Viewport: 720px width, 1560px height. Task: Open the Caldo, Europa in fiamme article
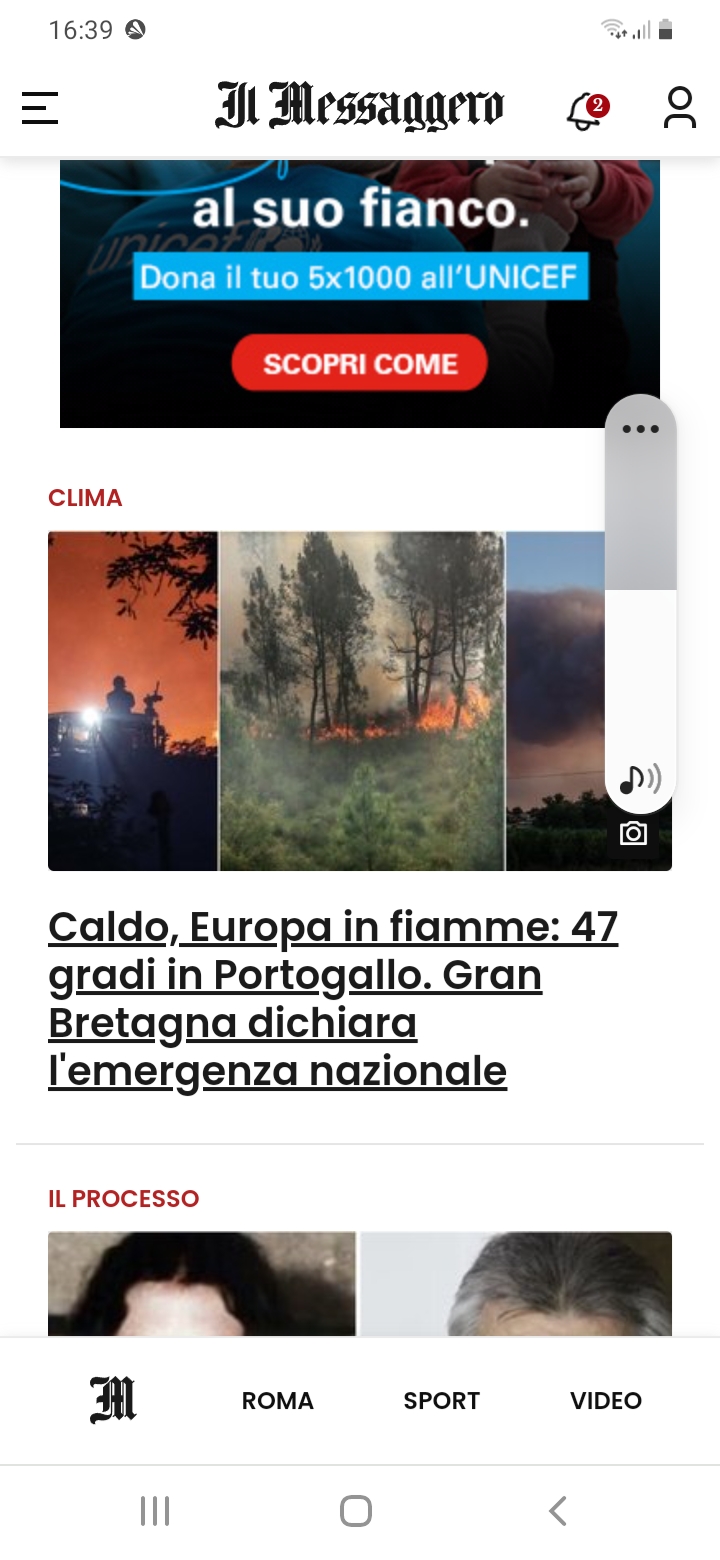[x=333, y=998]
